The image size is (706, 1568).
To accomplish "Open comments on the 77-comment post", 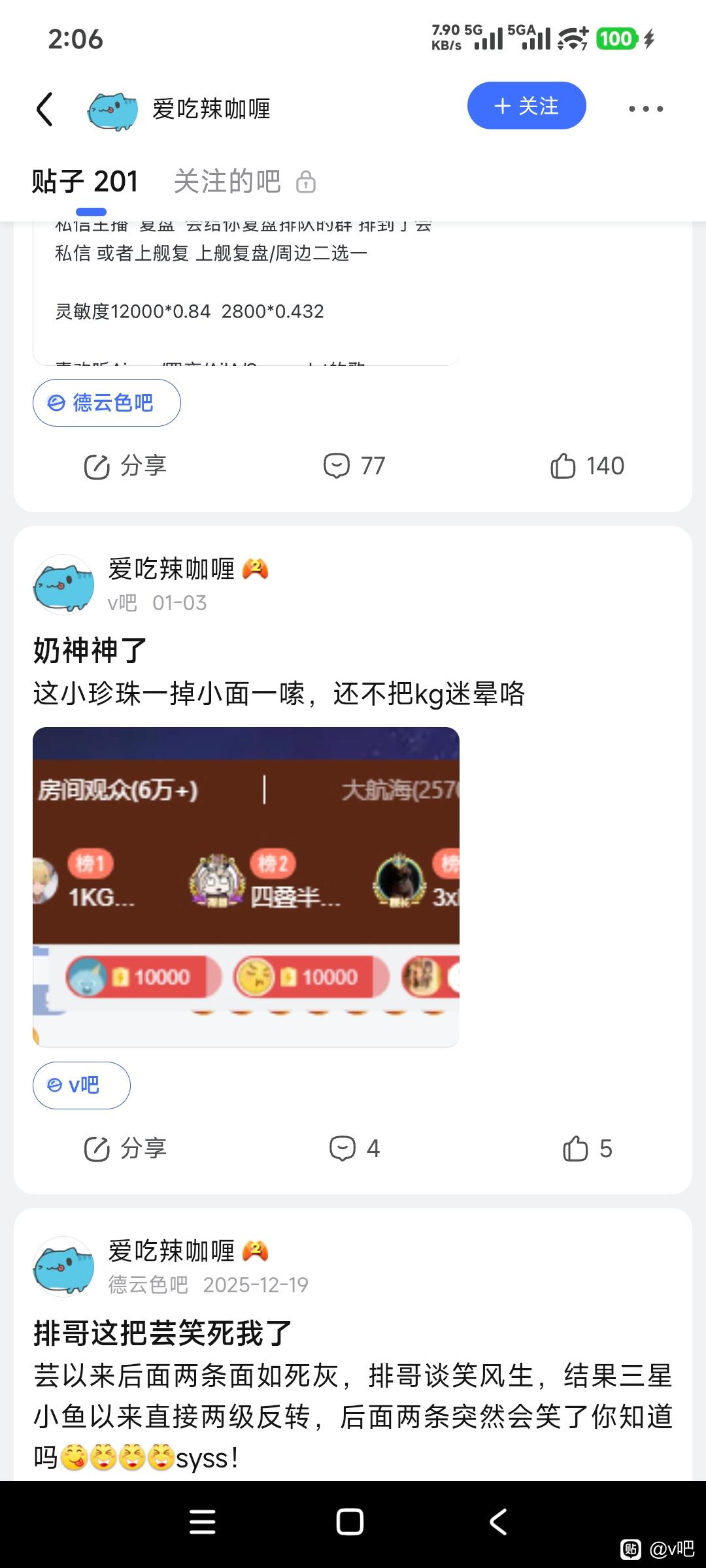I will tap(354, 466).
